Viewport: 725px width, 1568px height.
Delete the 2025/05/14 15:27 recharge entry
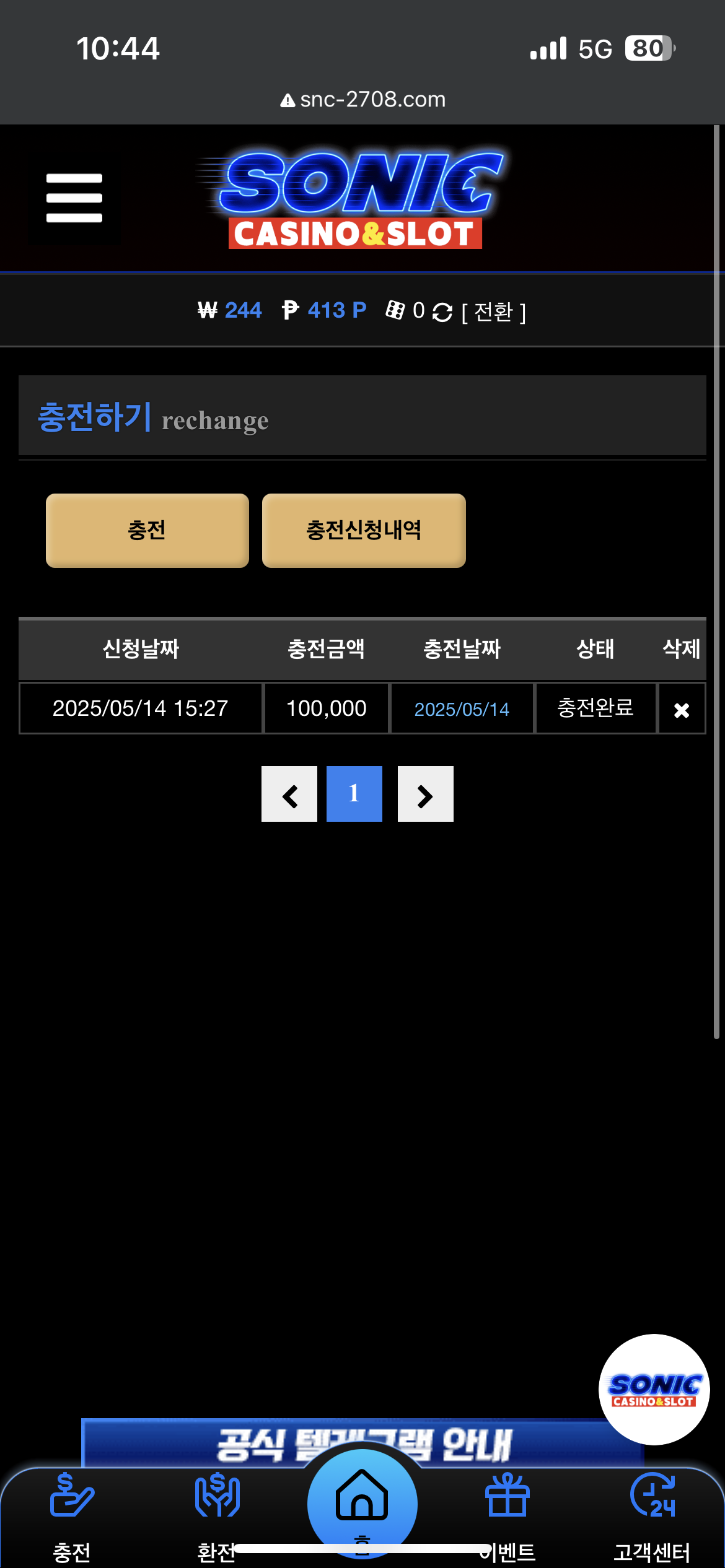pos(682,710)
